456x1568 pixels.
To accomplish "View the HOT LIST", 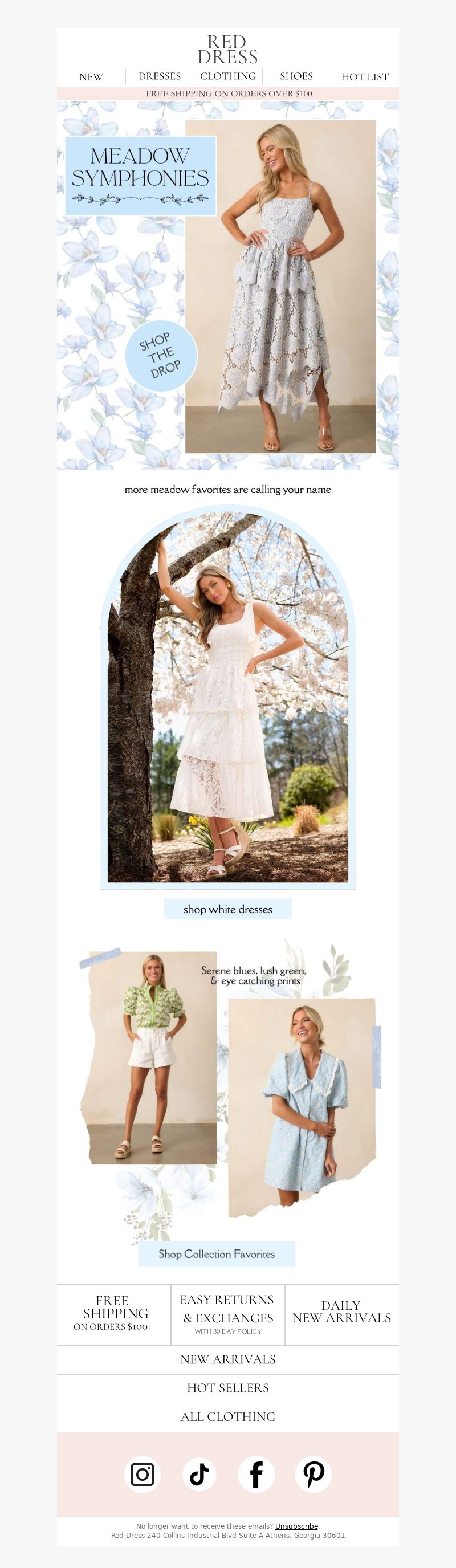I will tap(365, 77).
